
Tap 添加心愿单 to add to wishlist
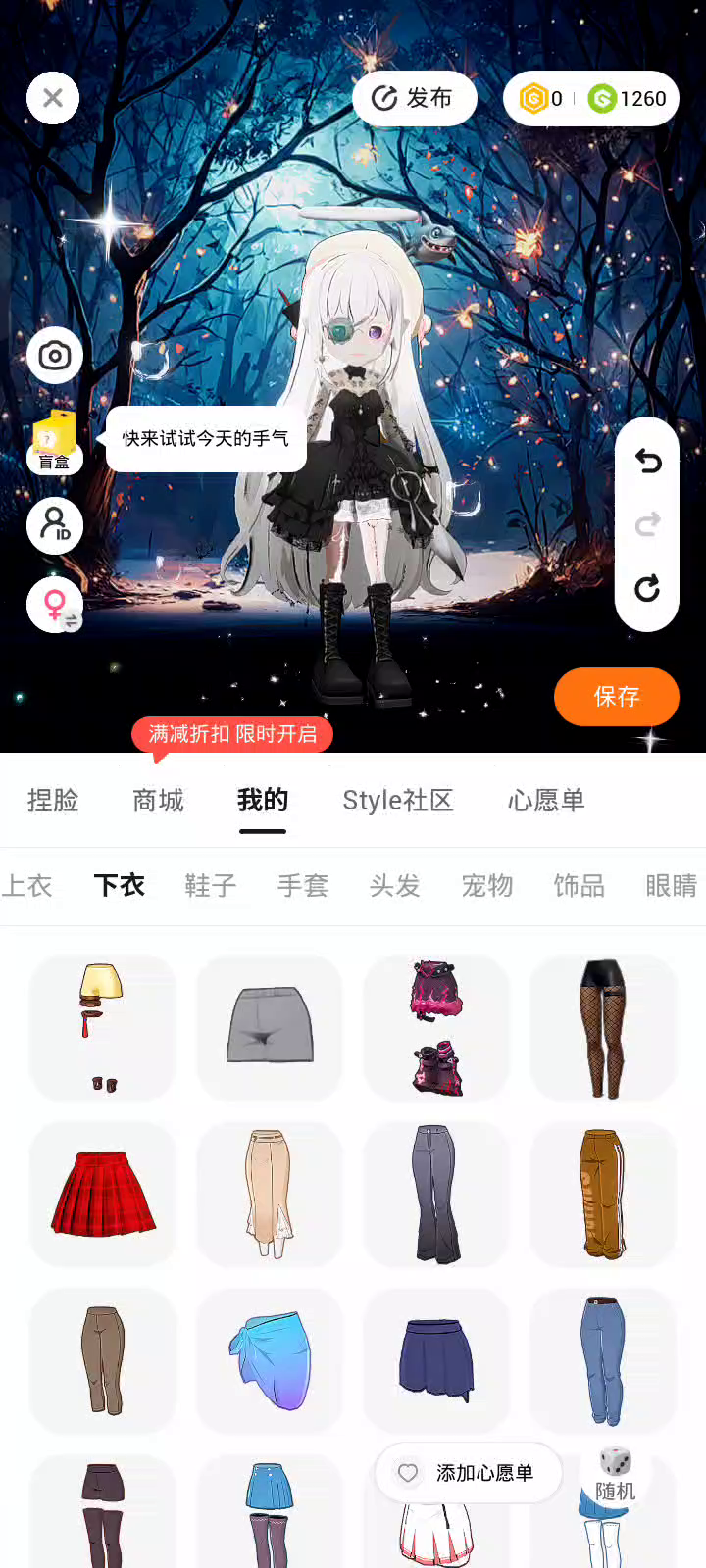pyautogui.click(x=469, y=1473)
